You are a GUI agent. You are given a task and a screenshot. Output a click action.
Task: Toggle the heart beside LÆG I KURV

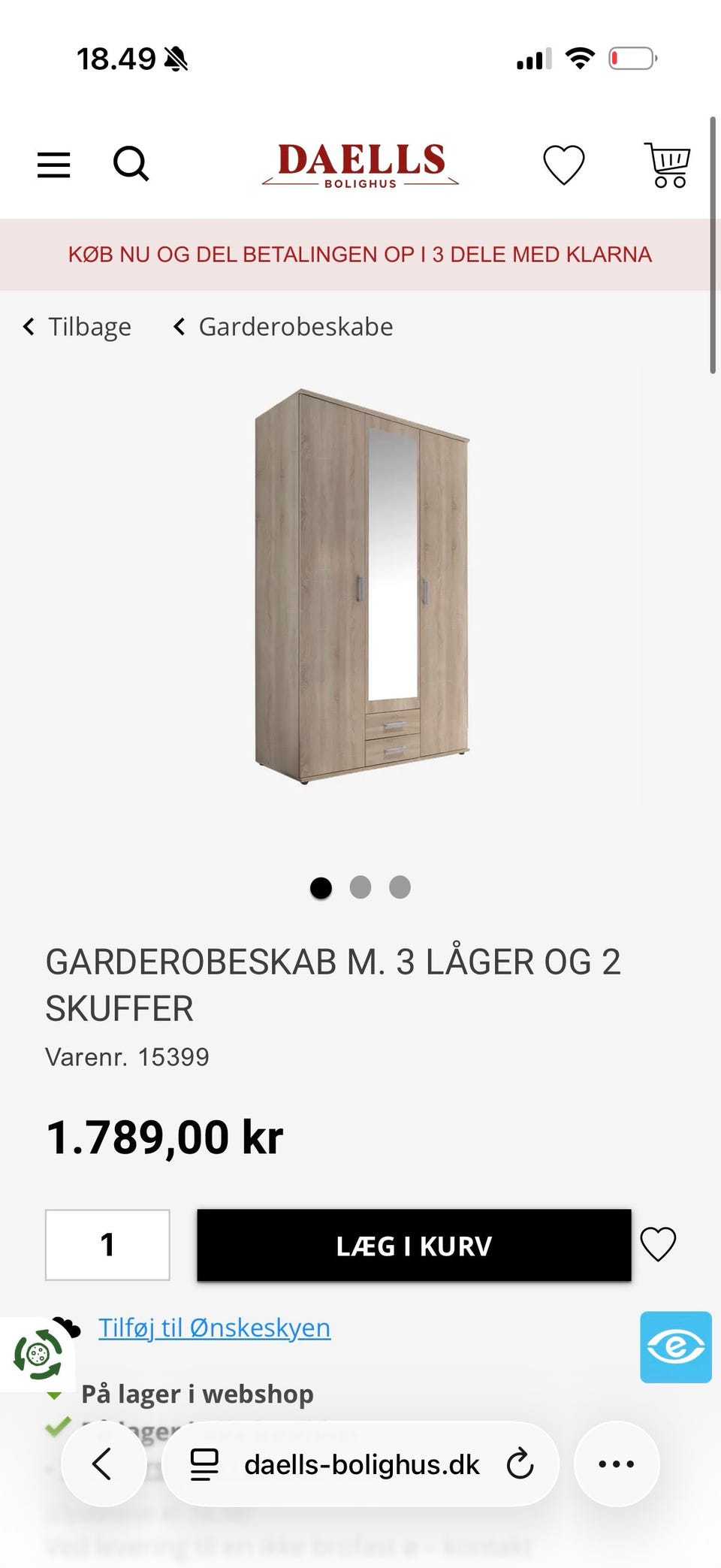coord(659,1245)
